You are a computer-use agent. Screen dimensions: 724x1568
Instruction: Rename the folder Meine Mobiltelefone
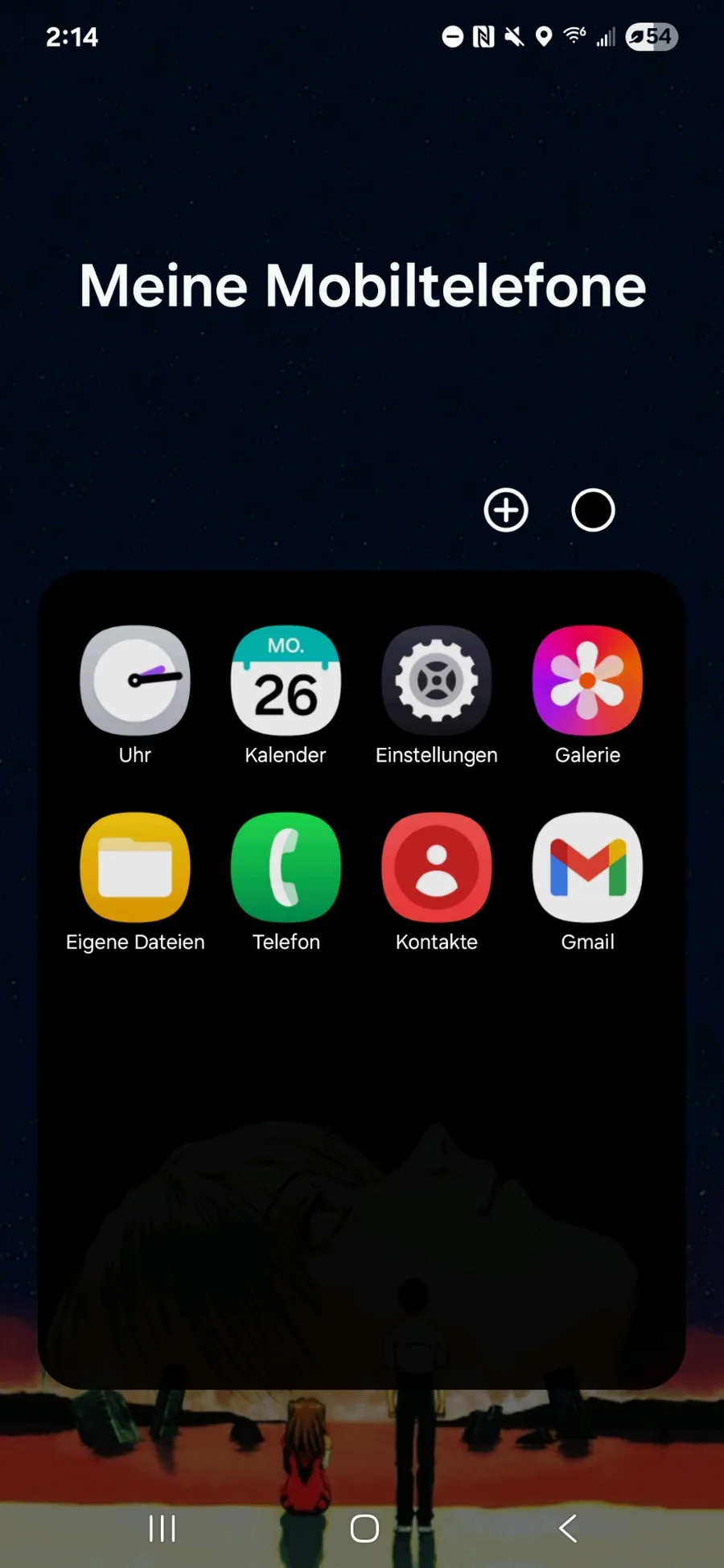363,285
